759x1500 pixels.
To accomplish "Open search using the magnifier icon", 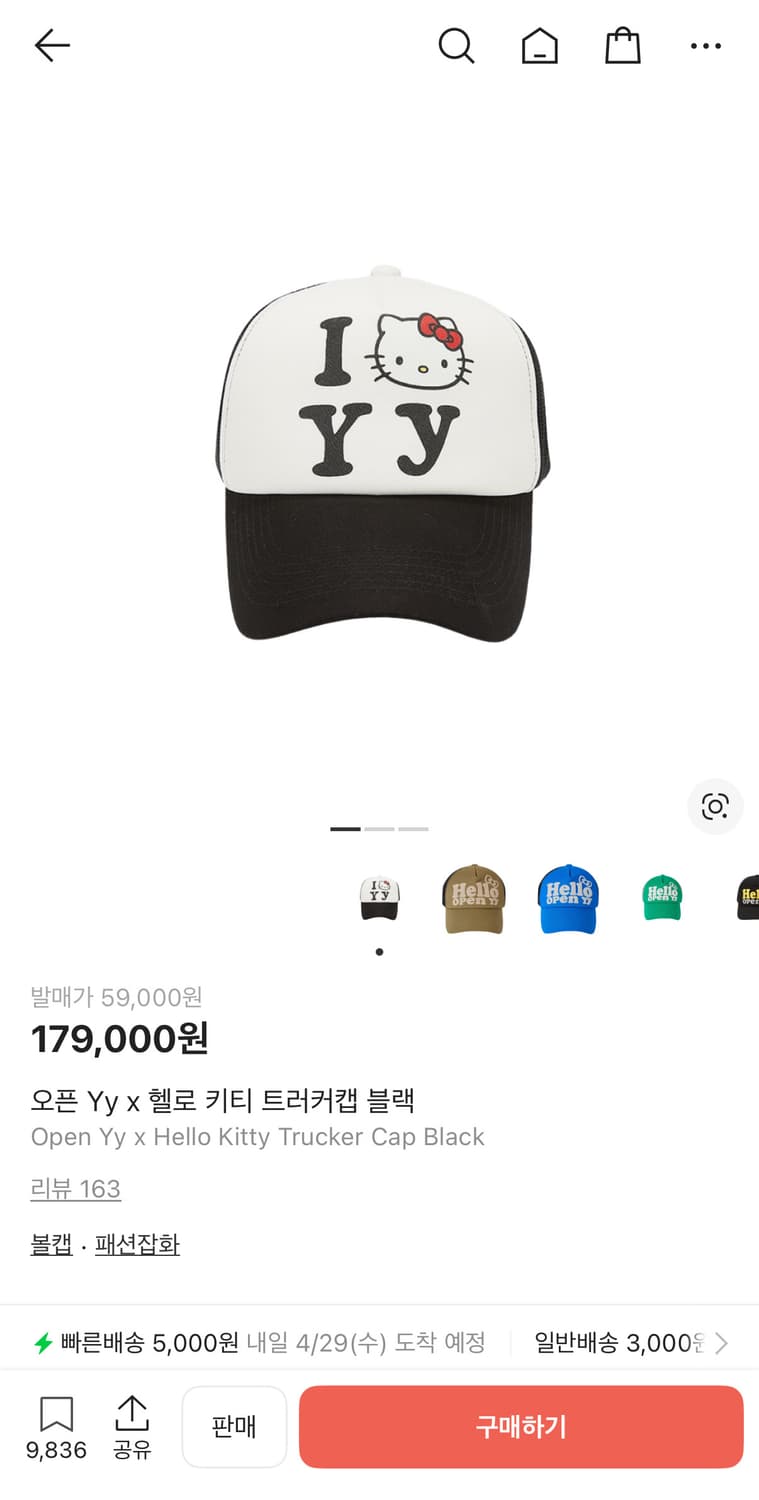I will click(x=457, y=45).
